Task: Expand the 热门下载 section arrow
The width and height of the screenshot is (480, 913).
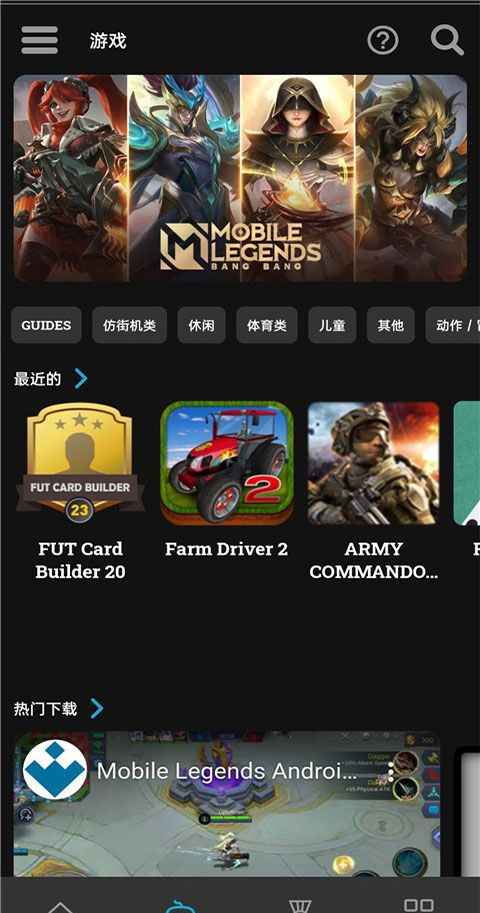Action: pyautogui.click(x=97, y=709)
